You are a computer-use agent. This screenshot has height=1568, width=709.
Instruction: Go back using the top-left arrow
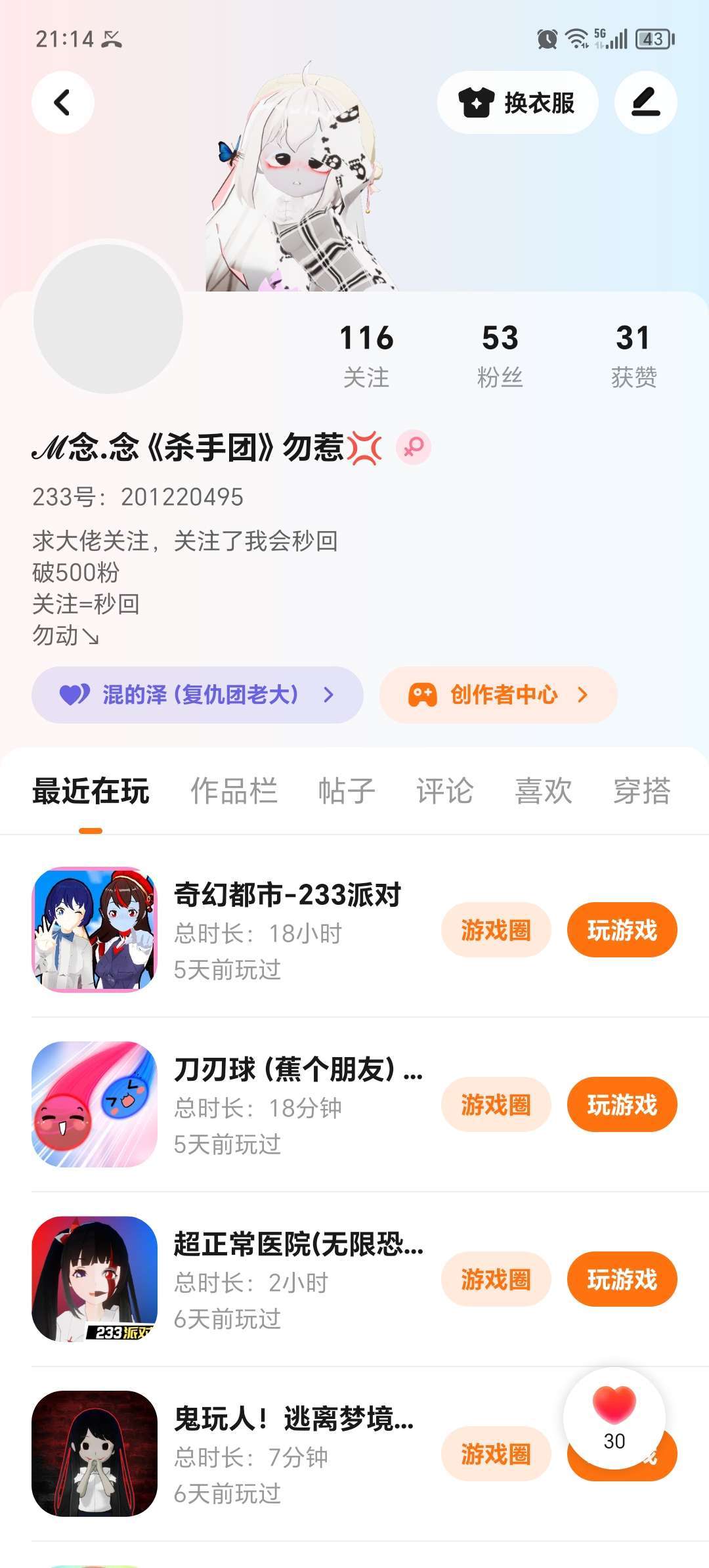(63, 102)
